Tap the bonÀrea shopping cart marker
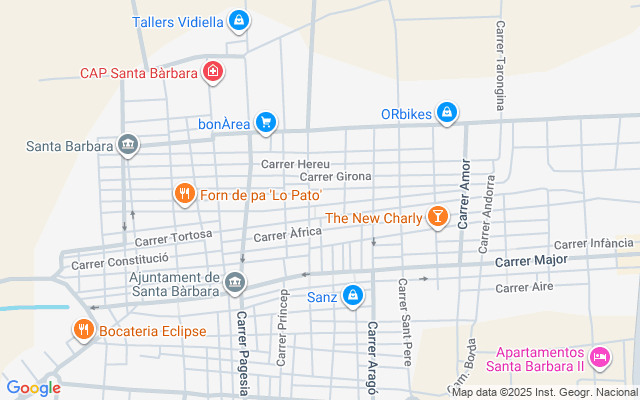The width and height of the screenshot is (640, 400). 265,122
